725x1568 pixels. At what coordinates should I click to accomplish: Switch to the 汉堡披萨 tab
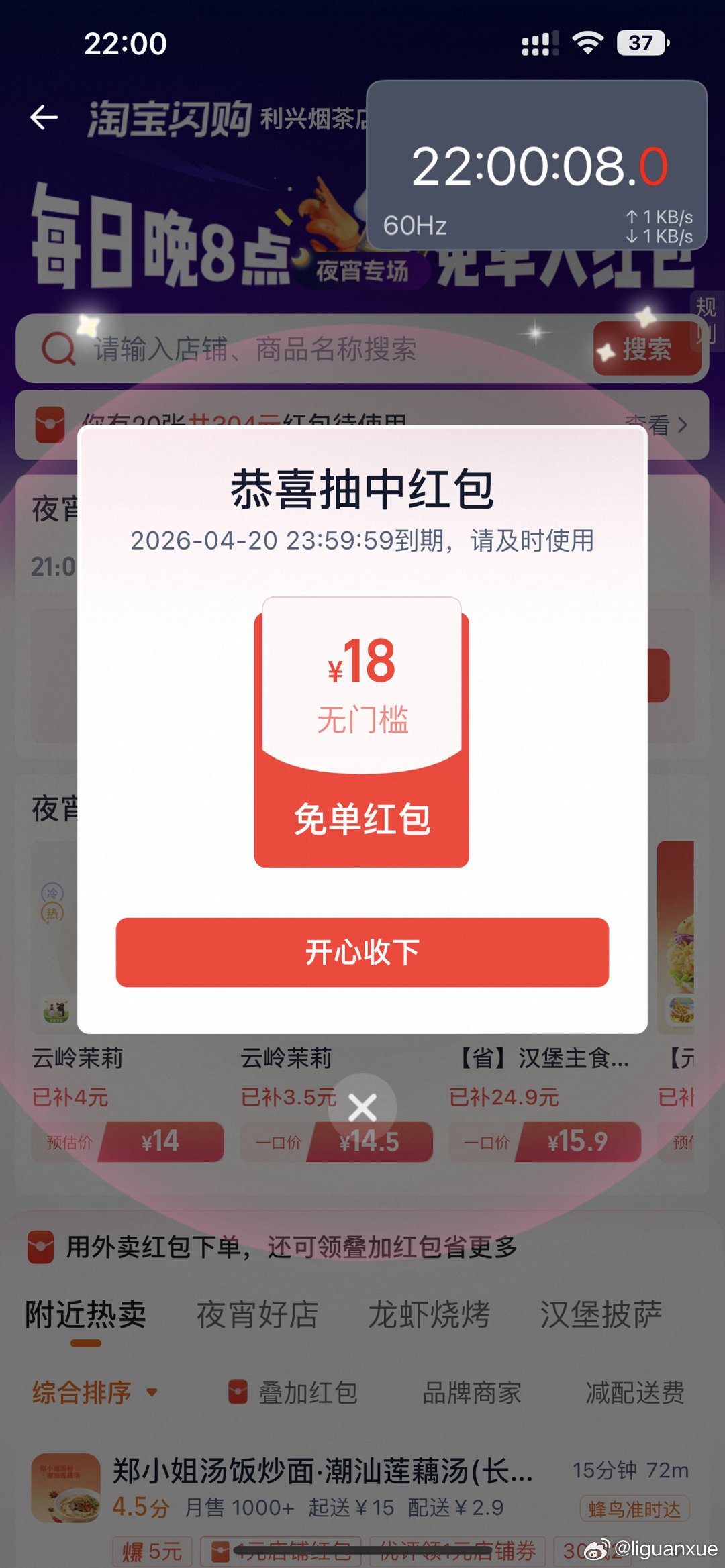tap(601, 1314)
